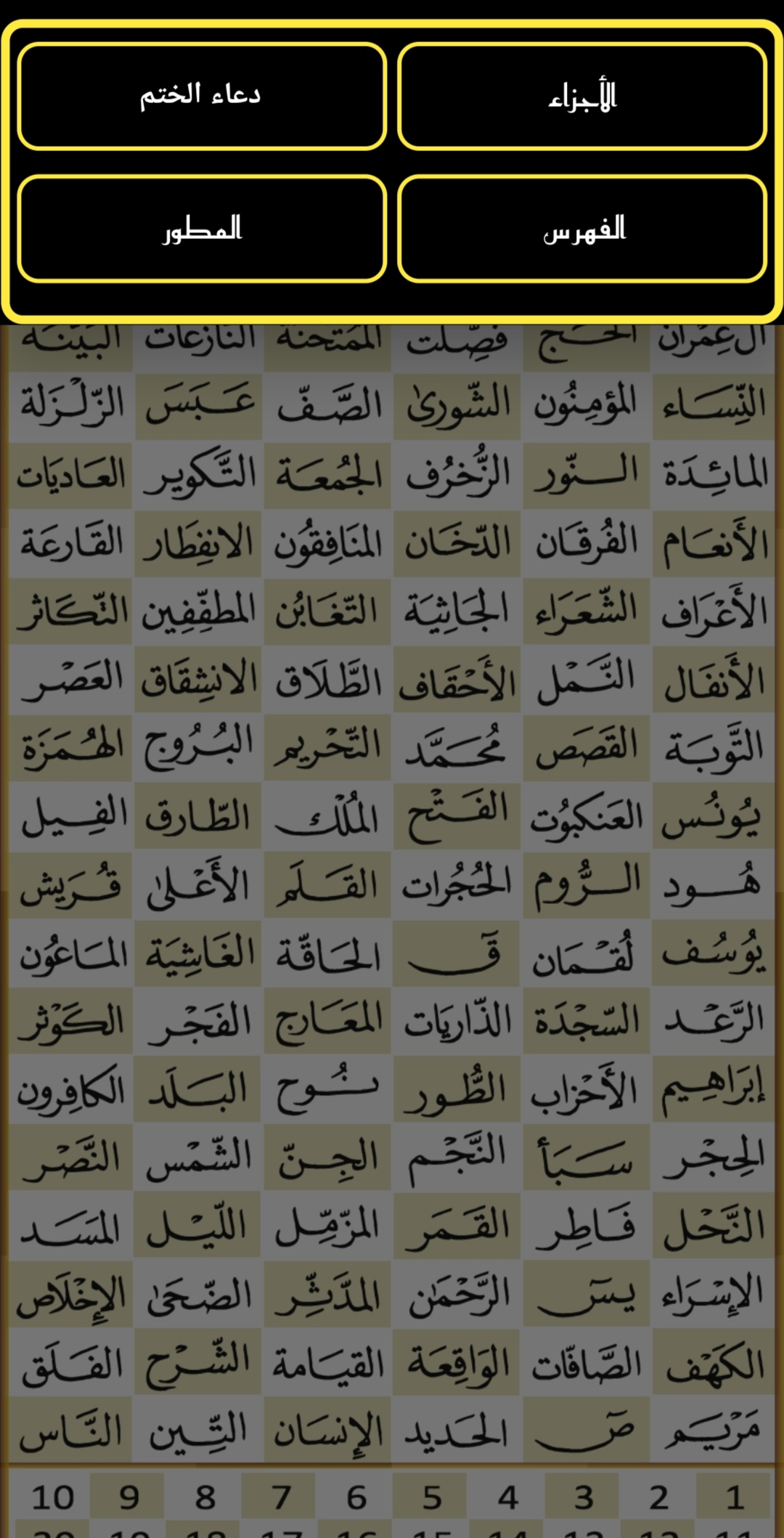This screenshot has width=784, height=1538.
Task: Open دعاء الختم
Action: 202,97
